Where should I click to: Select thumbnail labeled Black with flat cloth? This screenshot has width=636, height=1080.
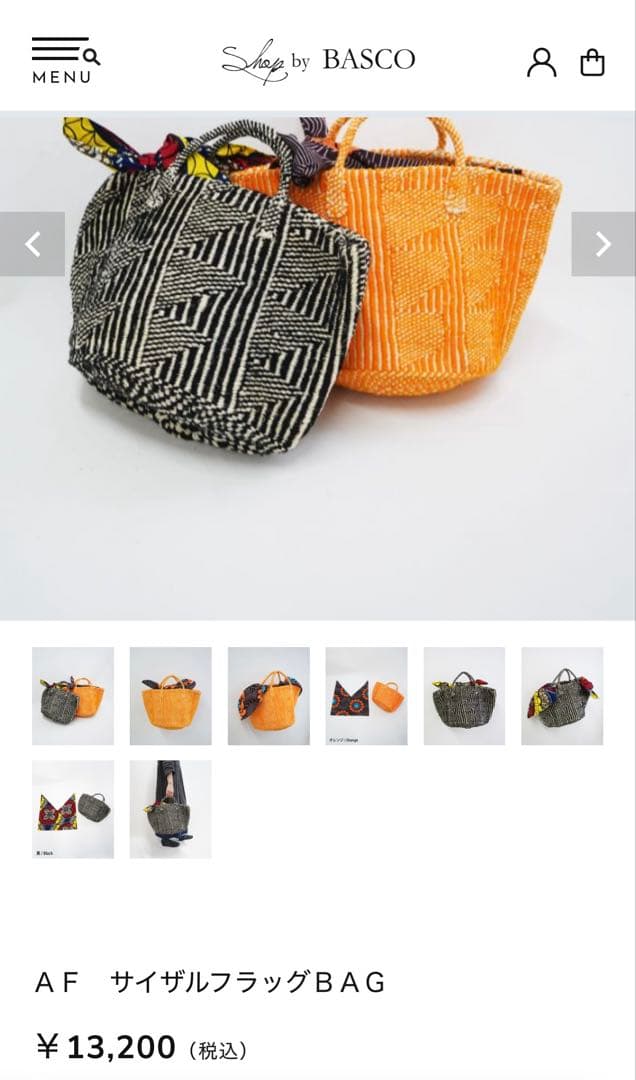pyautogui.click(x=73, y=809)
